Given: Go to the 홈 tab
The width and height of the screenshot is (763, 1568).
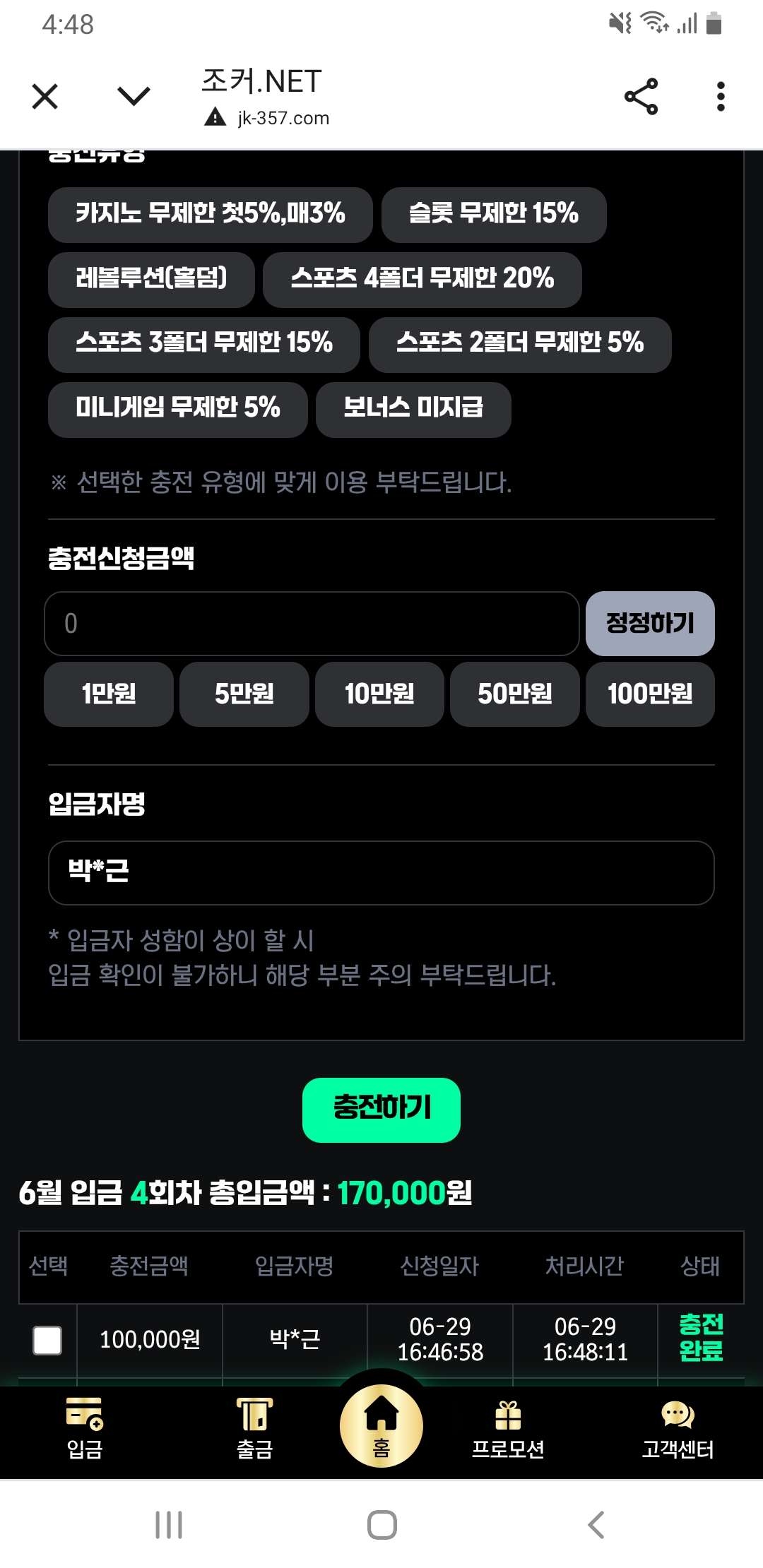Looking at the screenshot, I should (x=381, y=1427).
